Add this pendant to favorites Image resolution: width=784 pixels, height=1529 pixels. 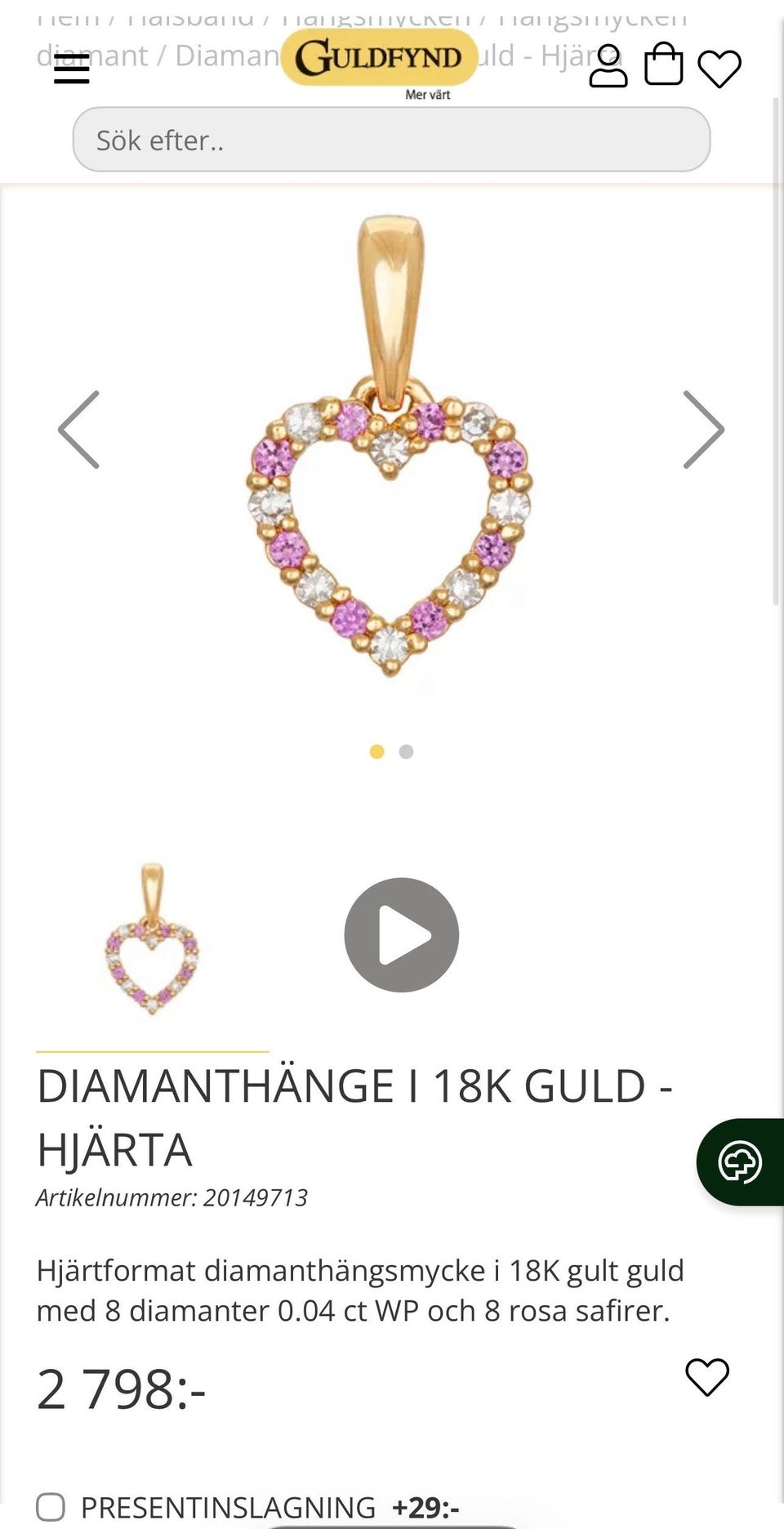coord(706,1377)
